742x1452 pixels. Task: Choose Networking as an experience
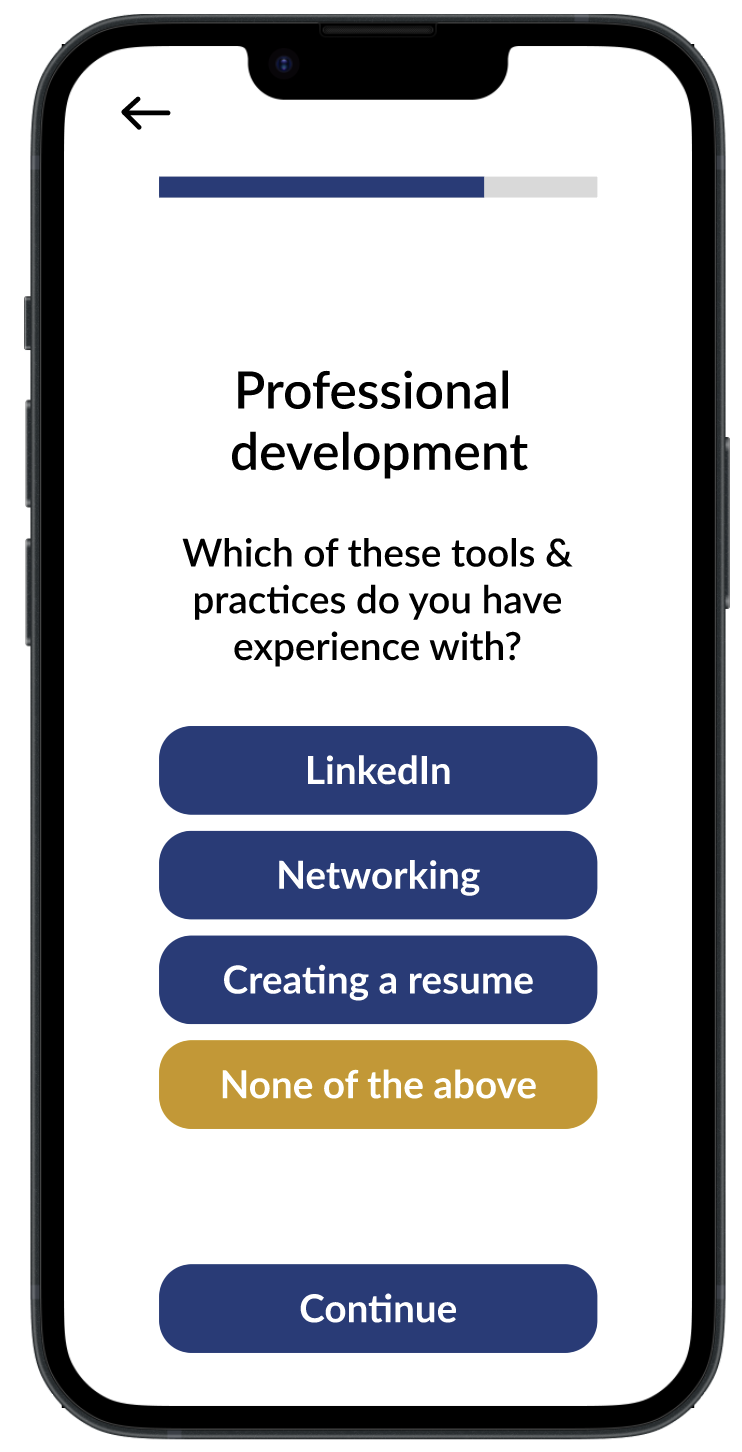378,875
